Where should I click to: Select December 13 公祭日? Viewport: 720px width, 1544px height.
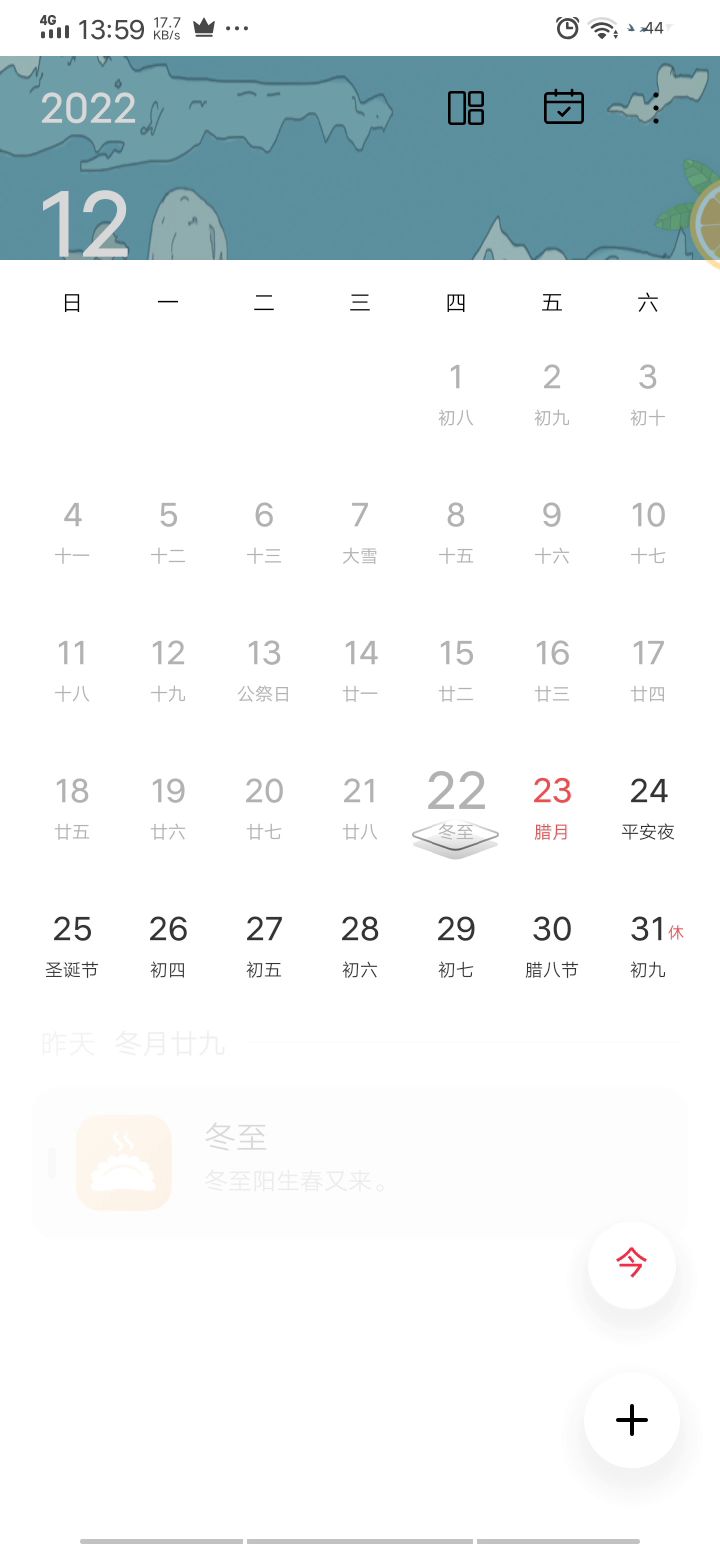pyautogui.click(x=264, y=669)
